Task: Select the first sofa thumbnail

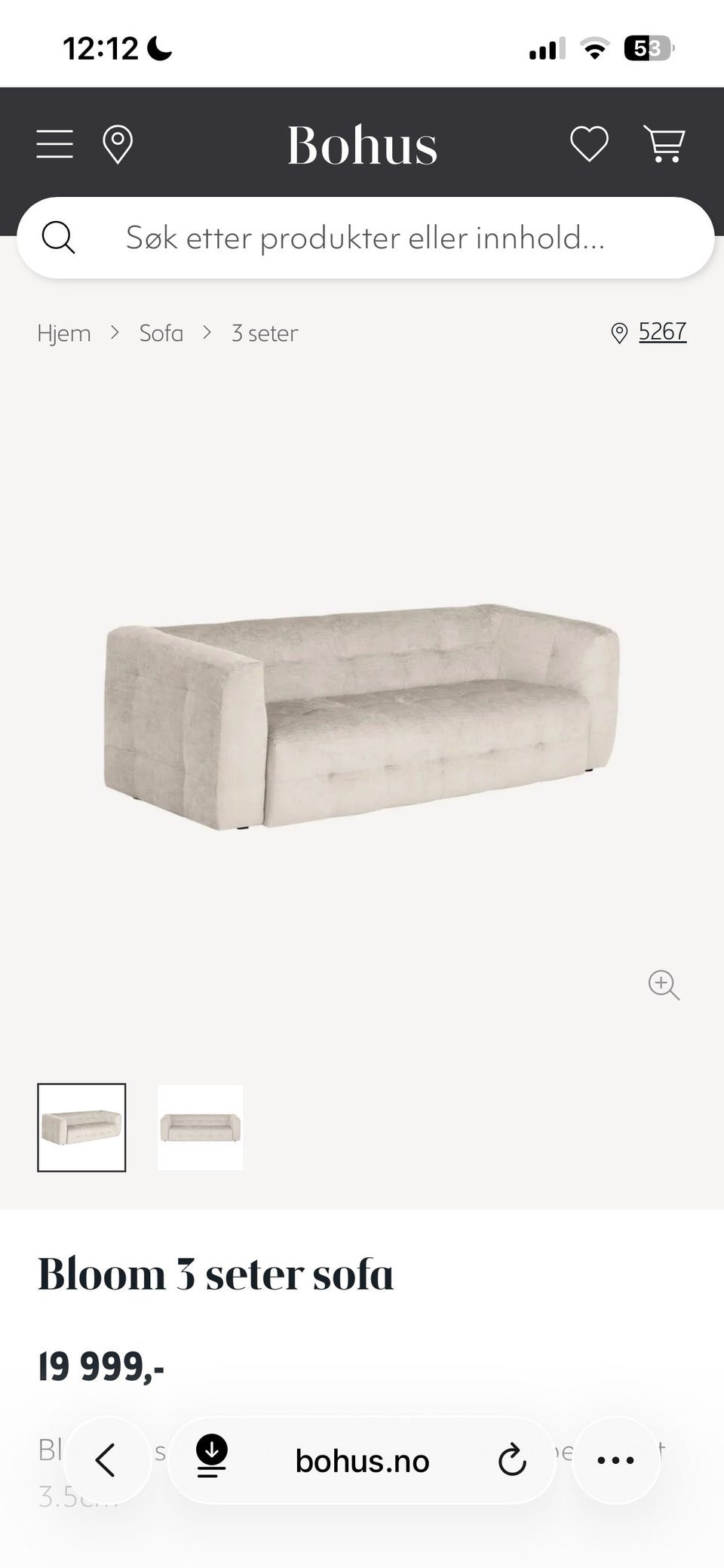Action: (81, 1127)
